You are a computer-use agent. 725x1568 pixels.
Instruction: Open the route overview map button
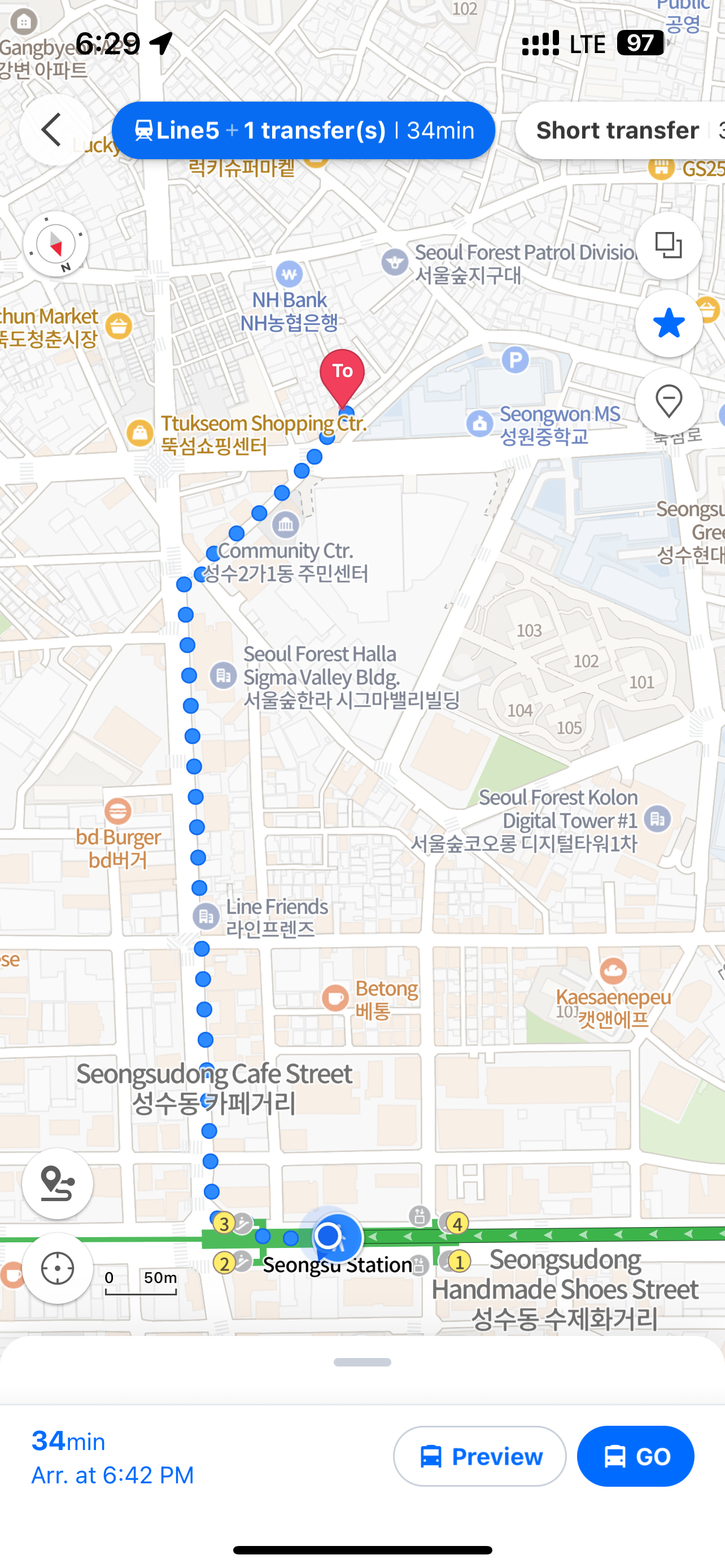click(57, 1183)
